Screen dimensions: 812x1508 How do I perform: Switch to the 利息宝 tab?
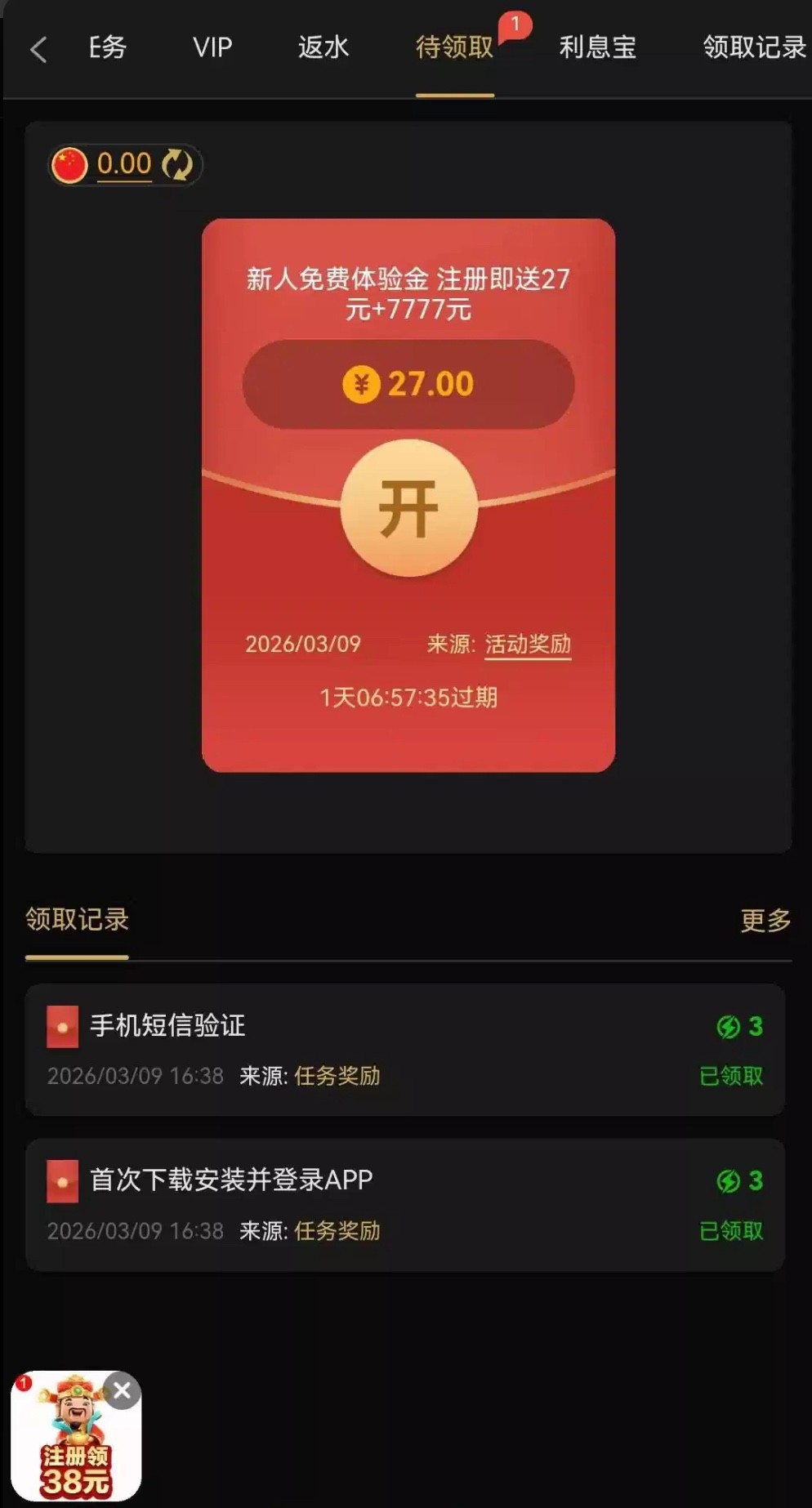click(x=597, y=47)
